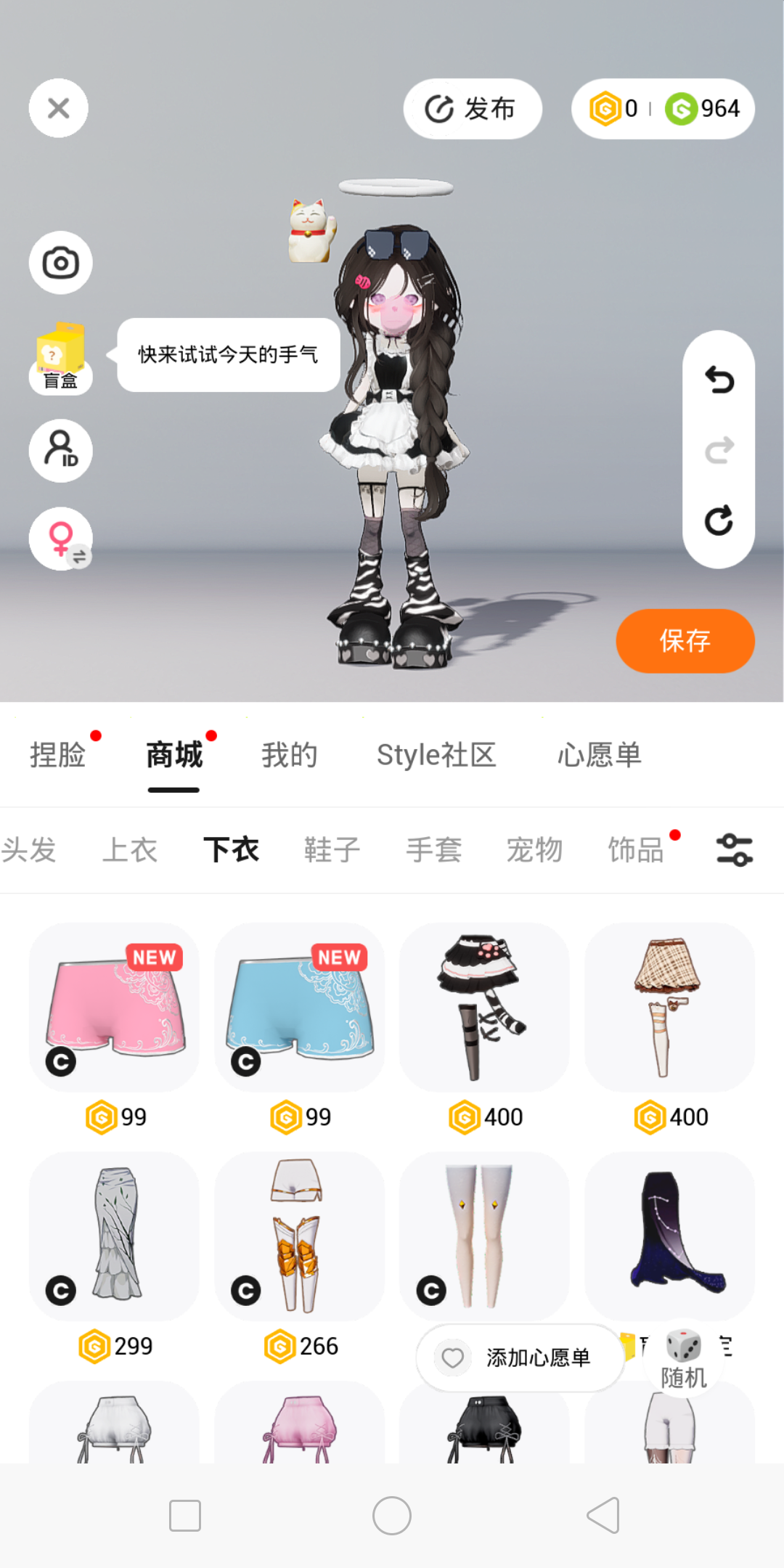784x1568 pixels.
Task: Go to the 我的 tab
Action: (290, 755)
